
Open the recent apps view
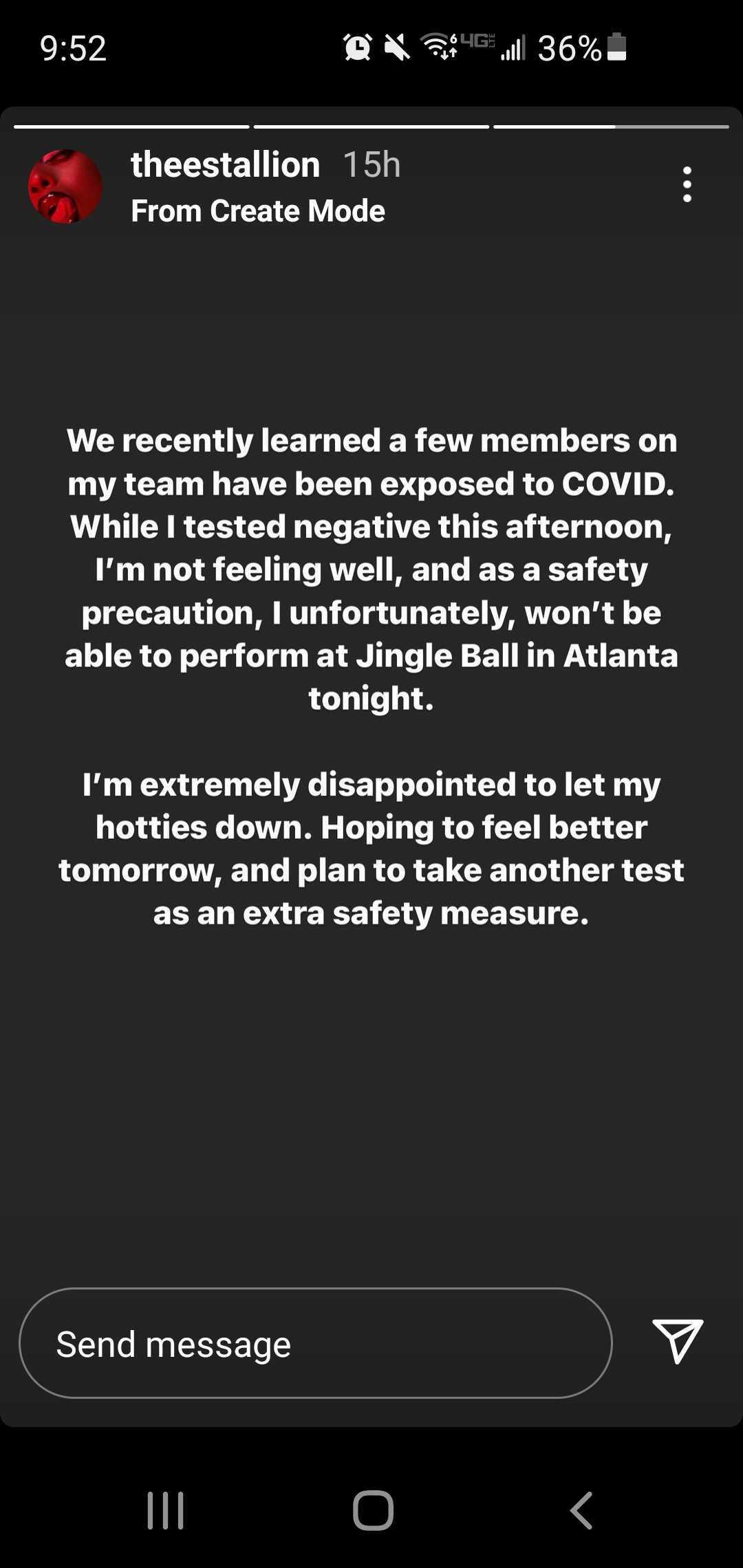(166, 1510)
